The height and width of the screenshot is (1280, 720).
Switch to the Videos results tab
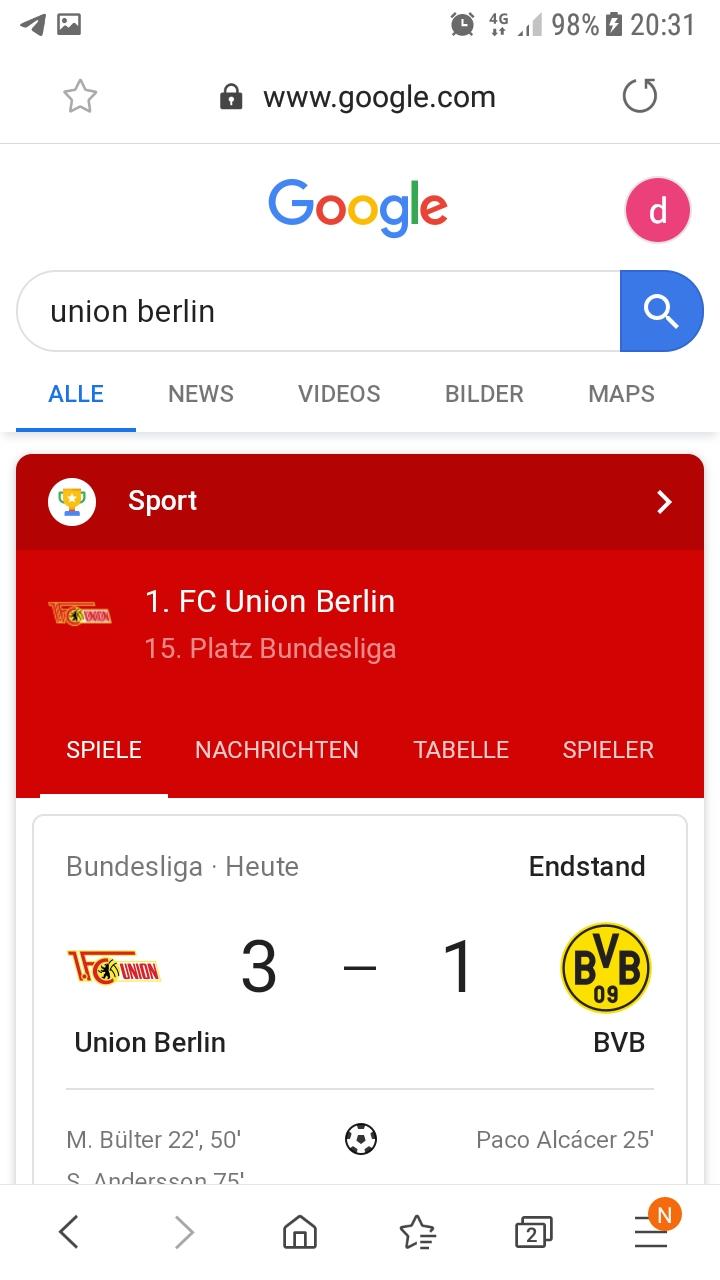[339, 394]
